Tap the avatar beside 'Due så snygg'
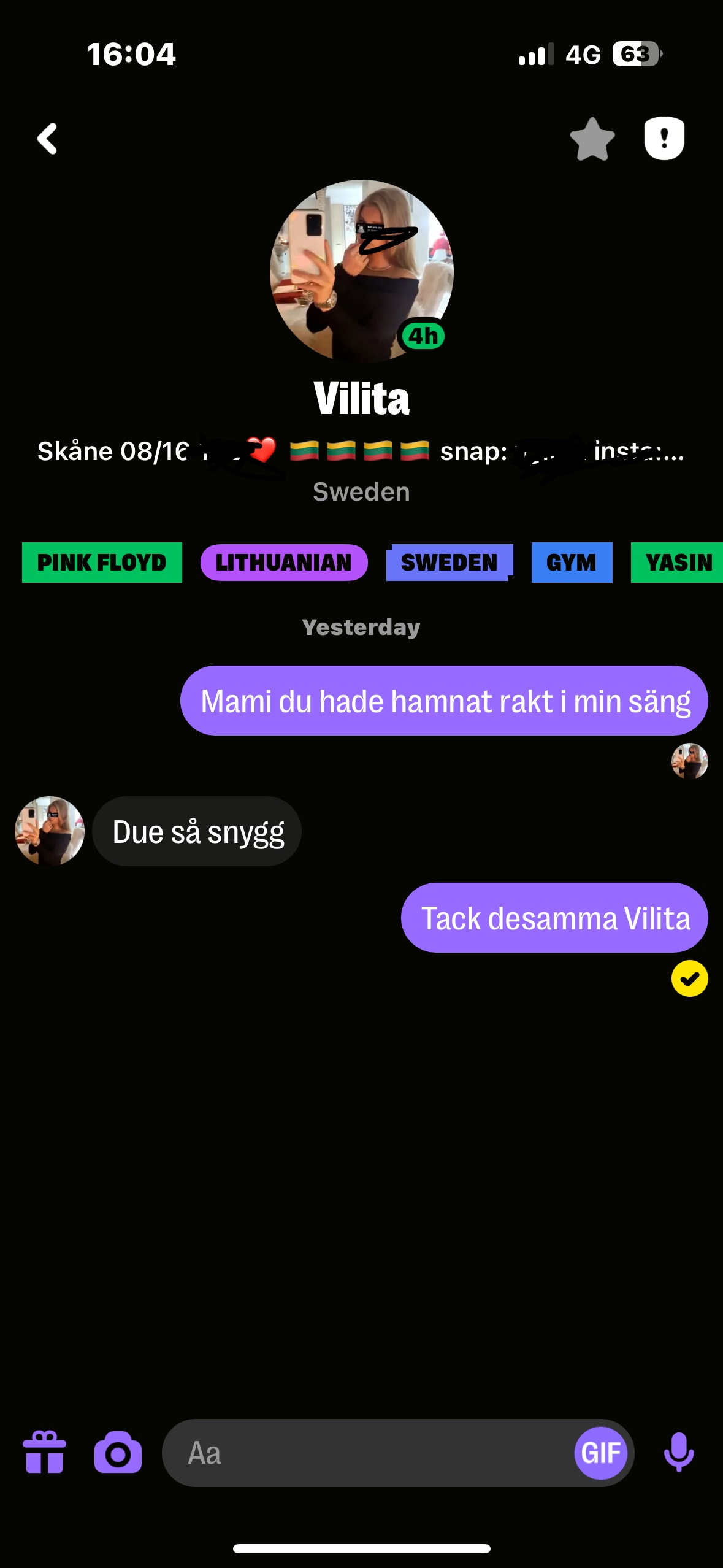The height and width of the screenshot is (1568, 723). pyautogui.click(x=50, y=831)
